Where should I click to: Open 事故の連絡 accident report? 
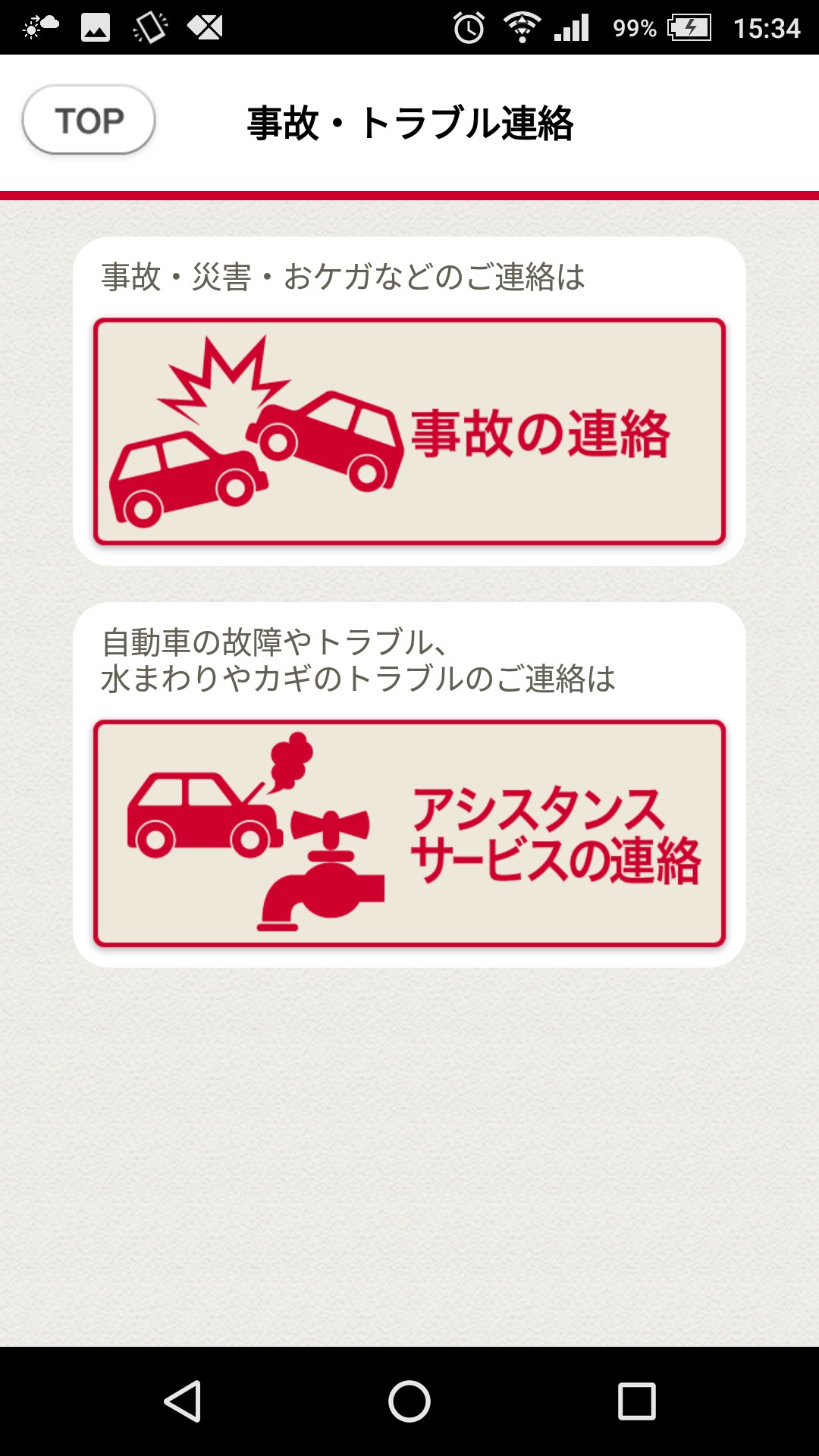[409, 432]
